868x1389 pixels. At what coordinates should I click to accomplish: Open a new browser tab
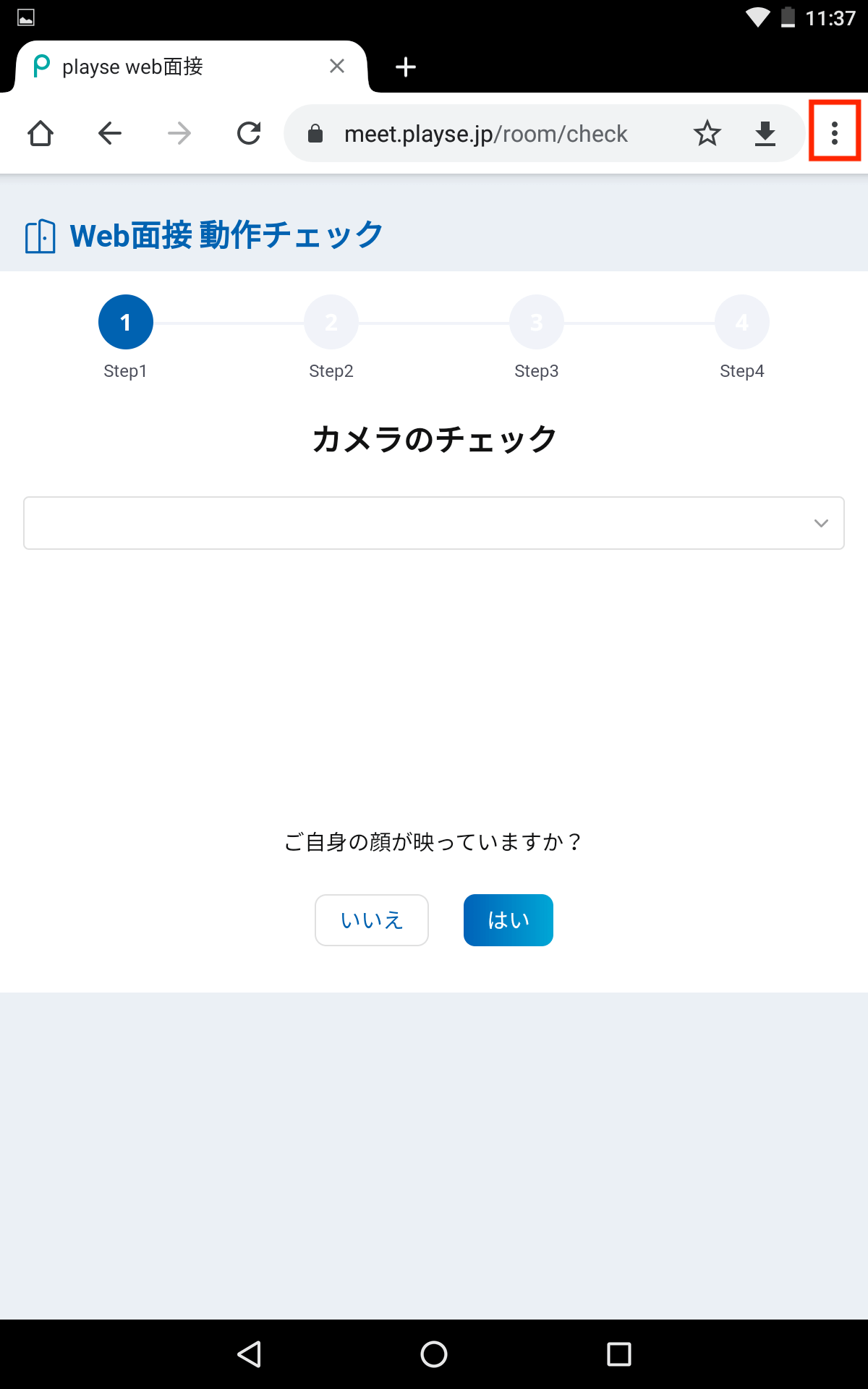[406, 67]
